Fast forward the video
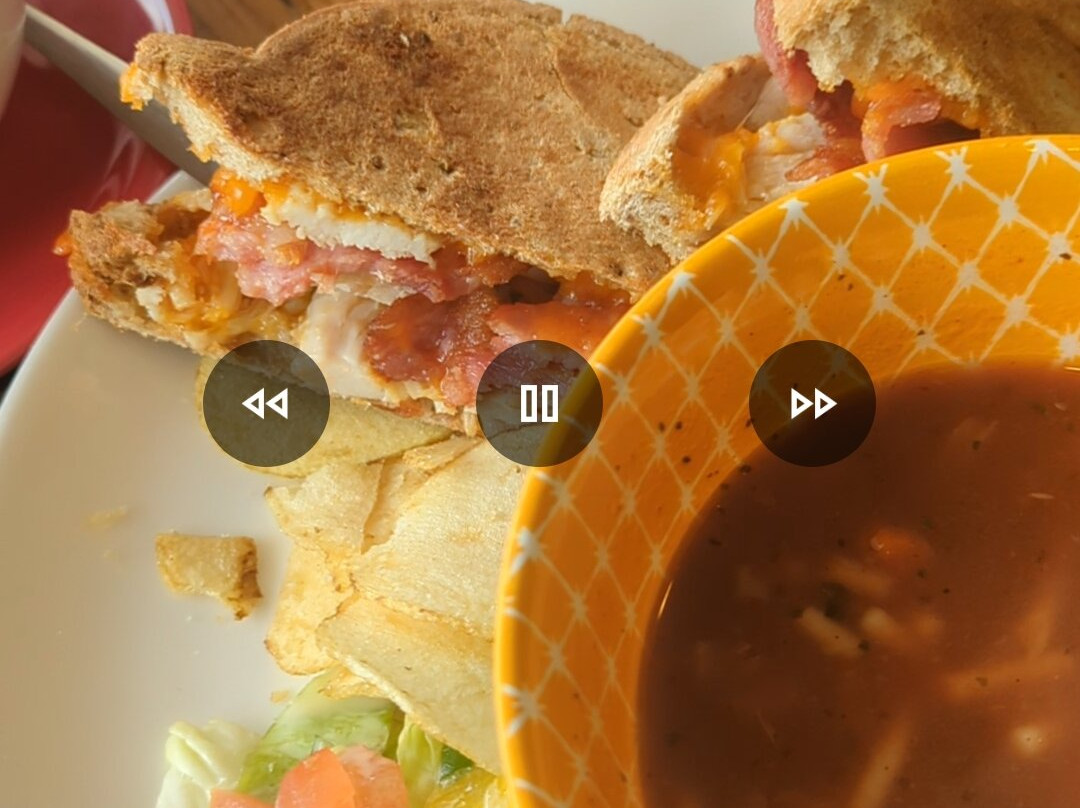1080x808 pixels. (812, 403)
